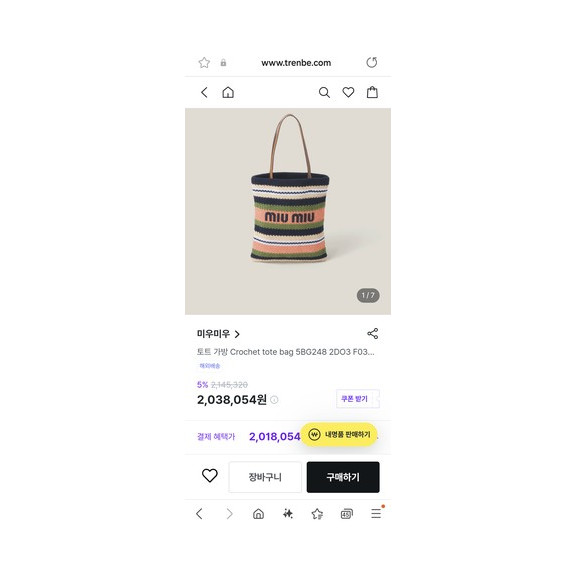Get the coupon with 쿠폰 받기
Viewport: 576px width, 576px height.
357,399
